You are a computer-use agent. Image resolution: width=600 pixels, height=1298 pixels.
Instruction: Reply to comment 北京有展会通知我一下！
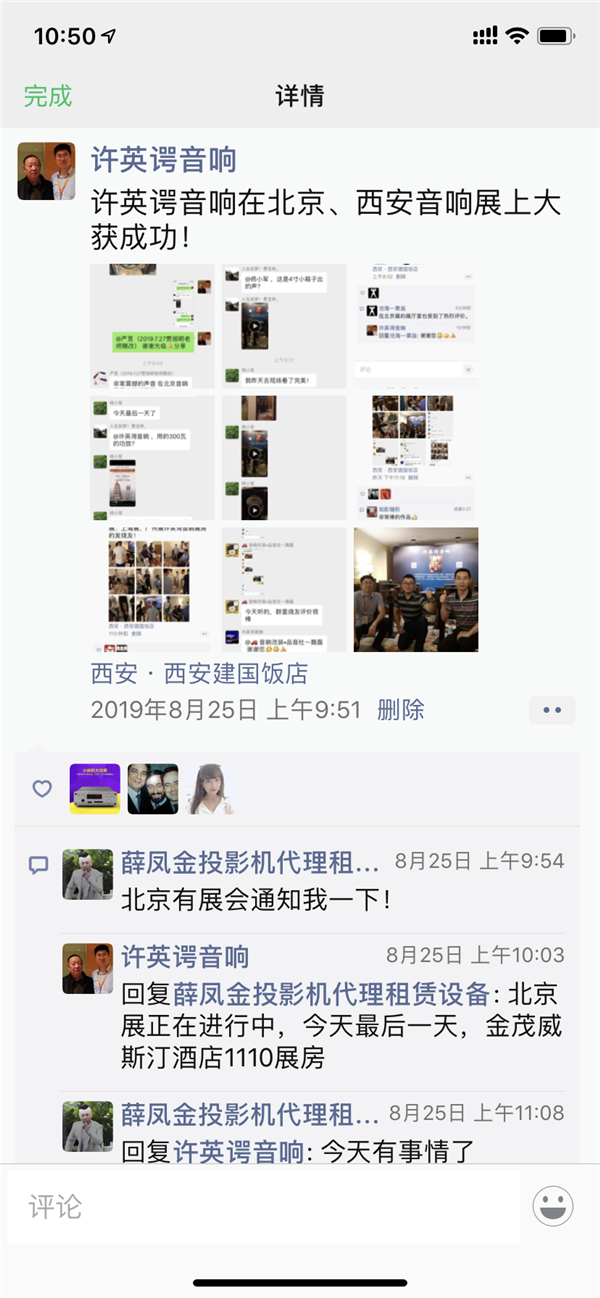click(255, 898)
